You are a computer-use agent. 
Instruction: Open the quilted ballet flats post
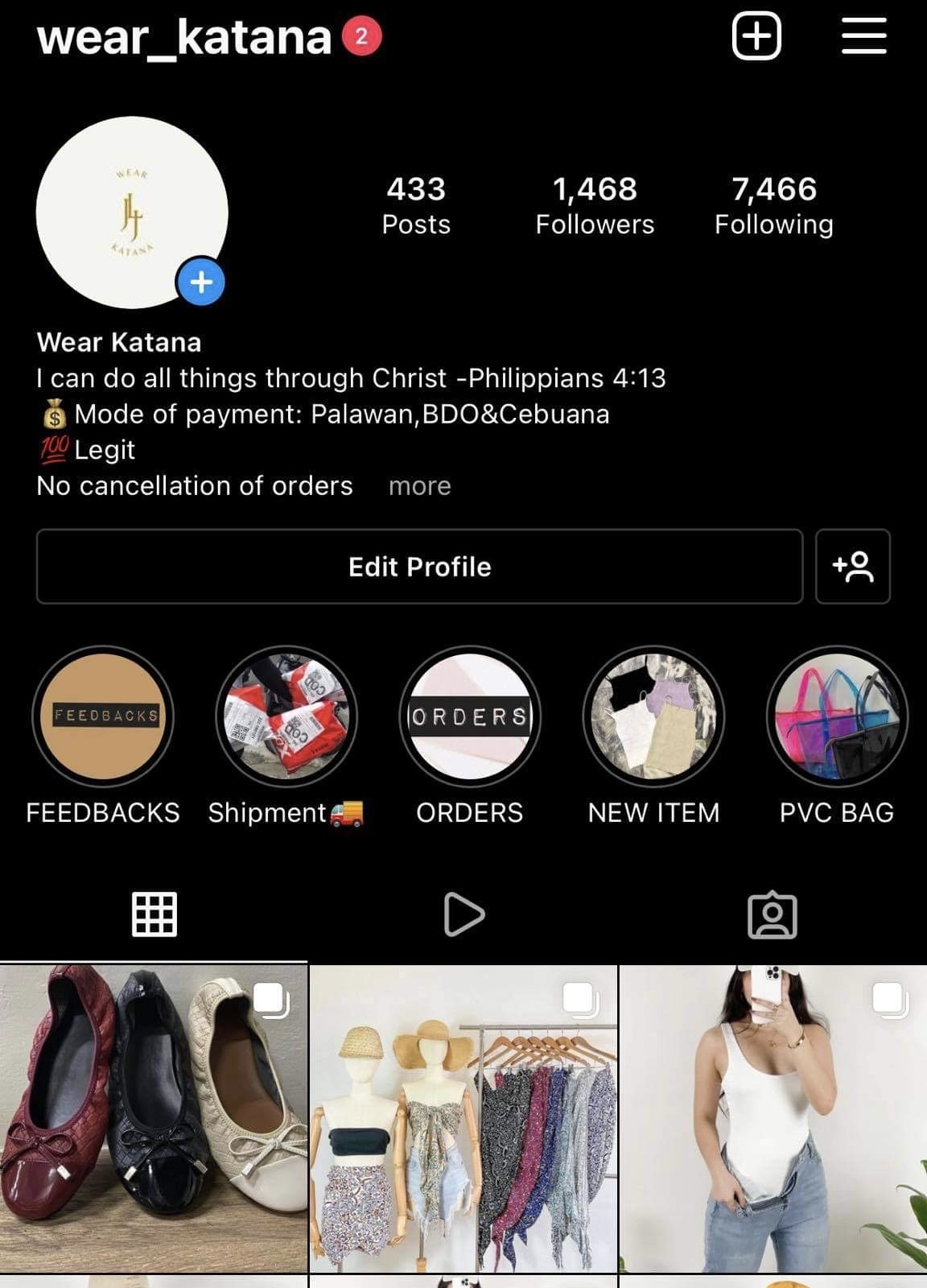click(x=154, y=1119)
